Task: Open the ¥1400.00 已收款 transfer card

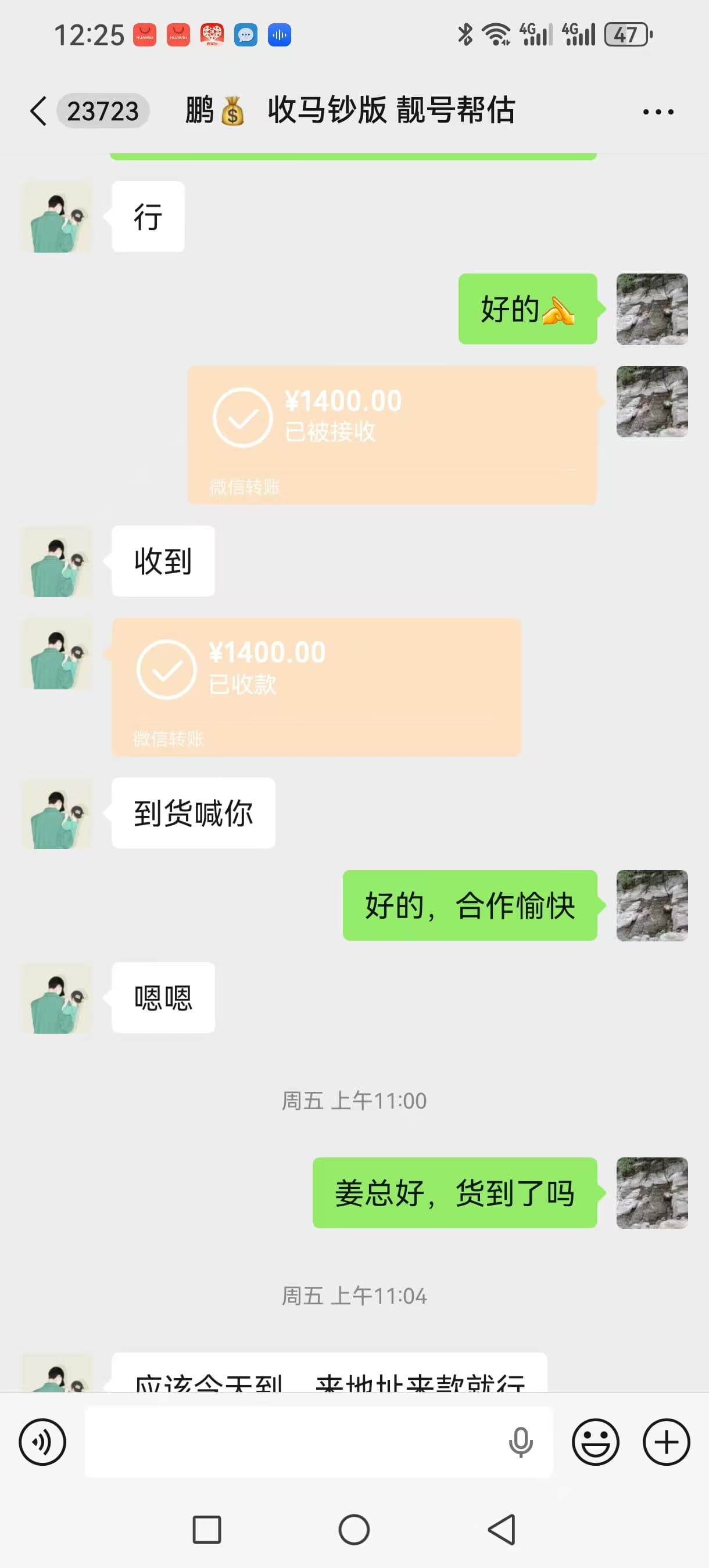Action: coord(316,686)
